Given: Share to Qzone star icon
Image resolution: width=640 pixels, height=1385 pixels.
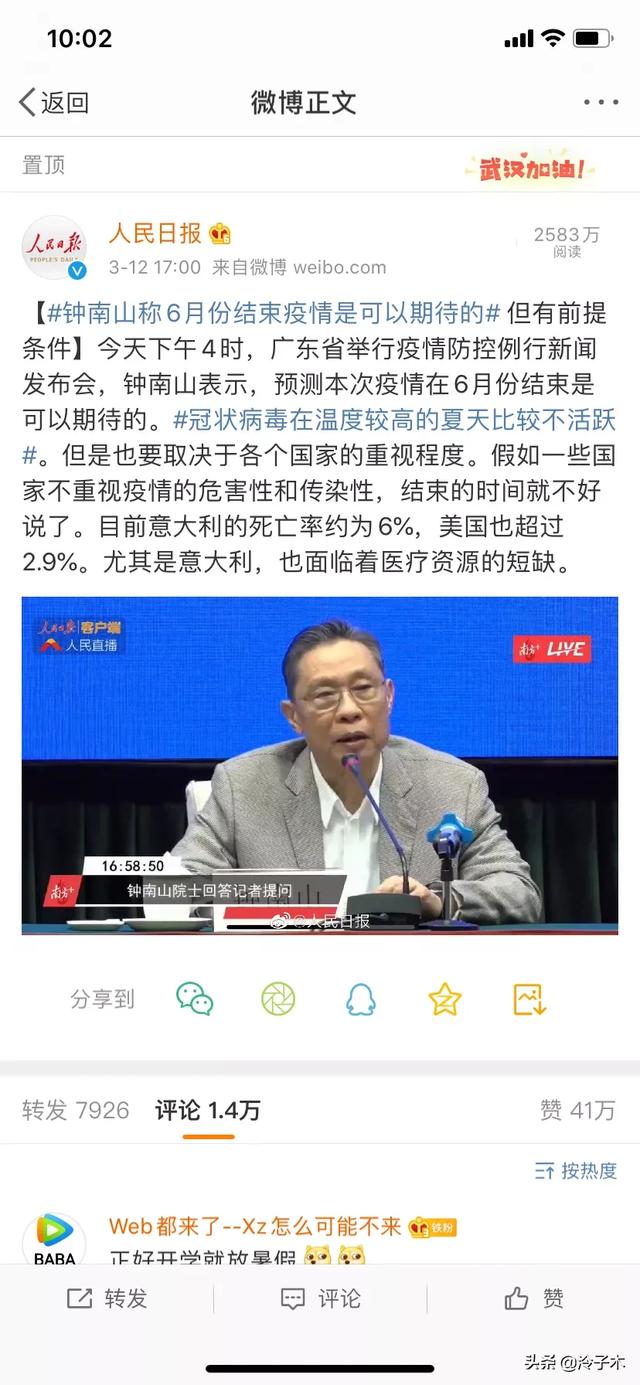Looking at the screenshot, I should tap(444, 998).
